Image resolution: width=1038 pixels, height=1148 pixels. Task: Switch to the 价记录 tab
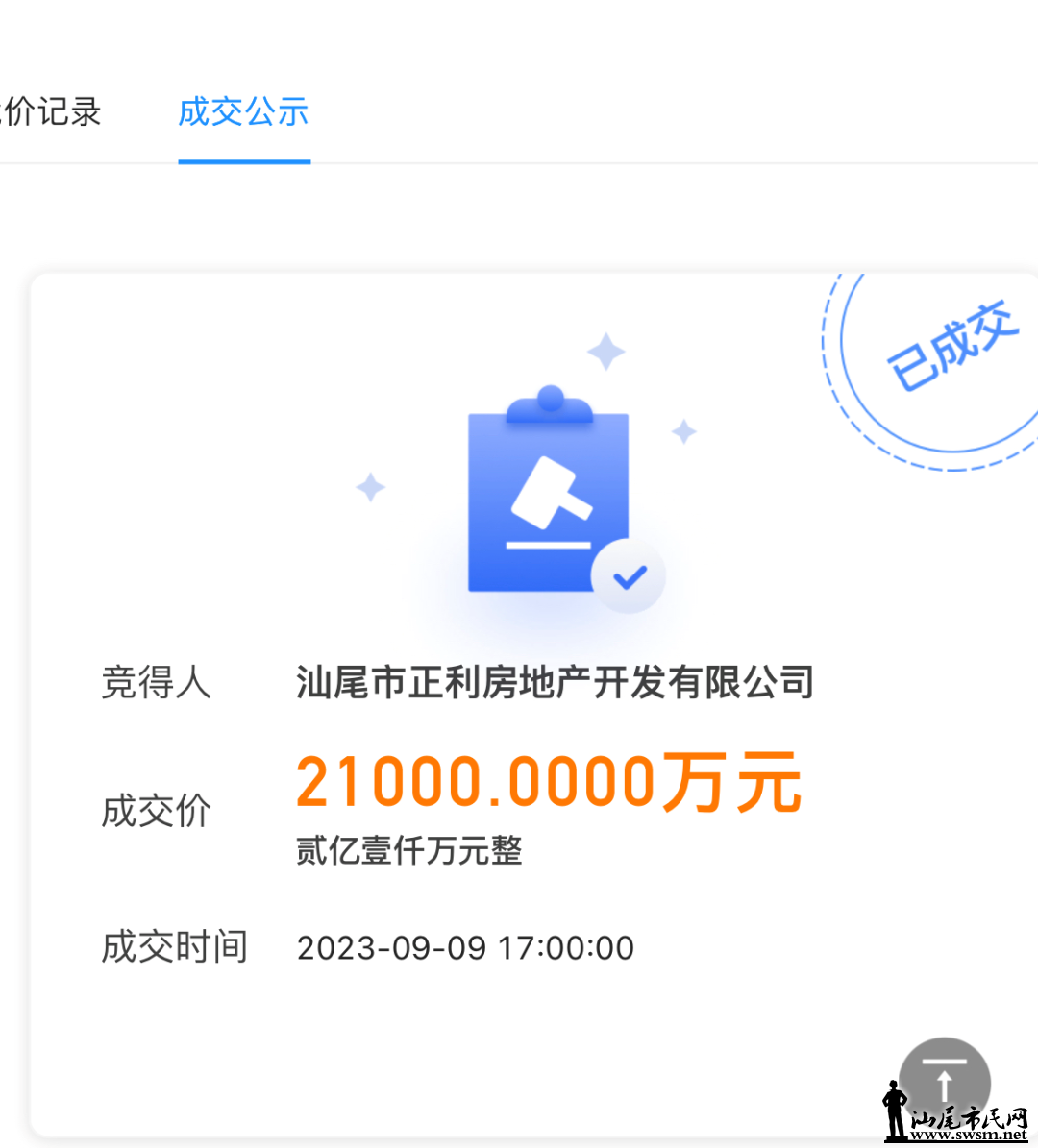[x=50, y=112]
